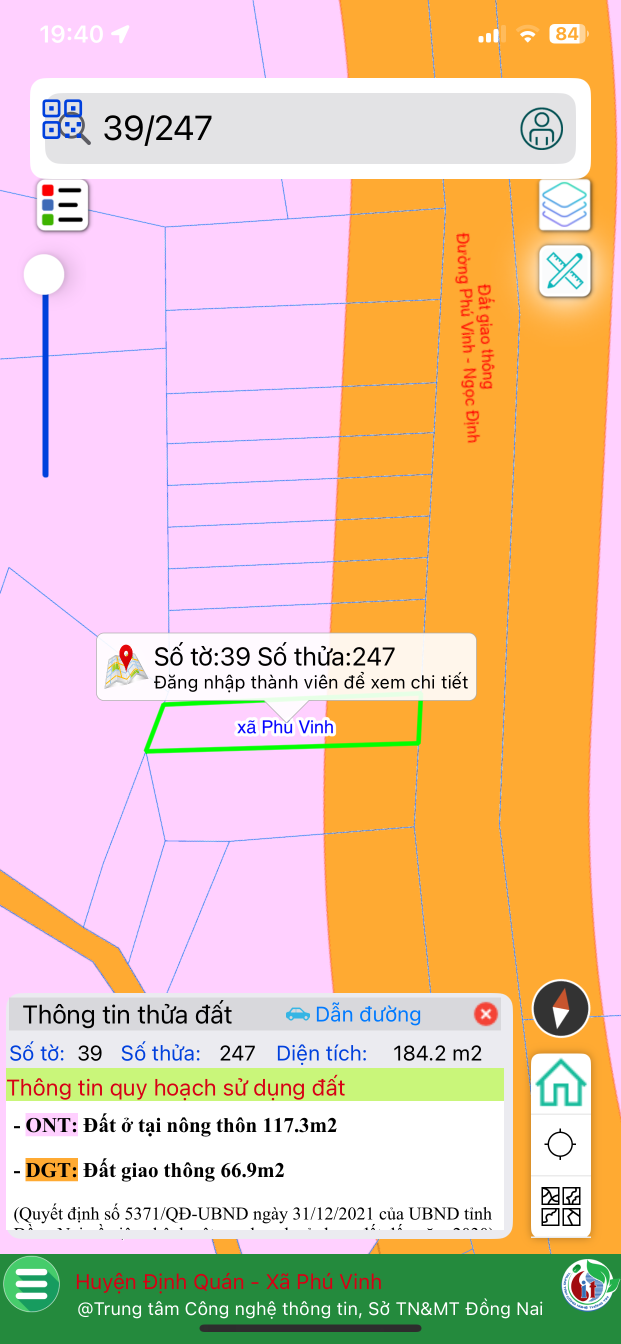Image resolution: width=621 pixels, height=1344 pixels.
Task: Open the parcel split tool icon
Action: coord(561,1206)
